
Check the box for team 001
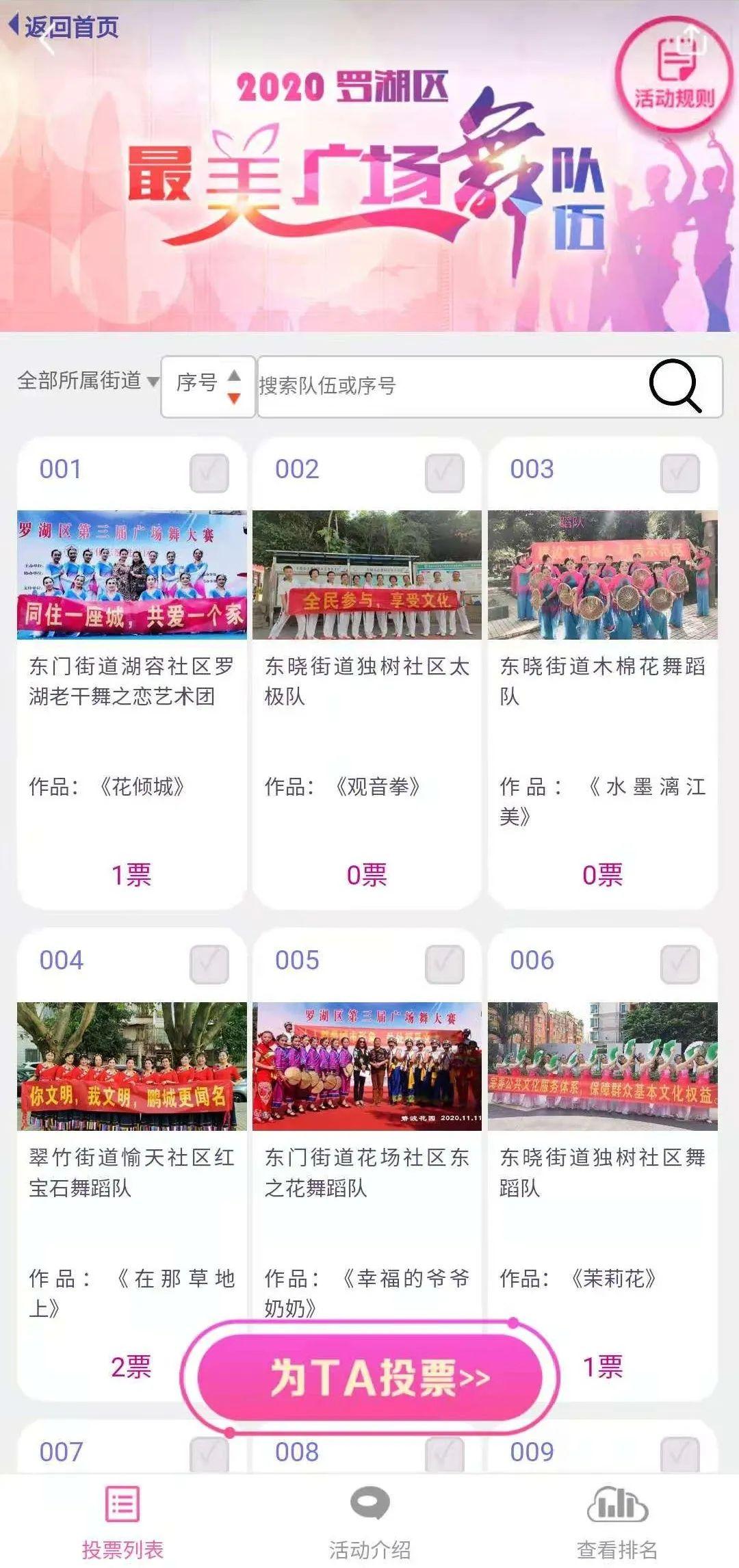point(209,473)
